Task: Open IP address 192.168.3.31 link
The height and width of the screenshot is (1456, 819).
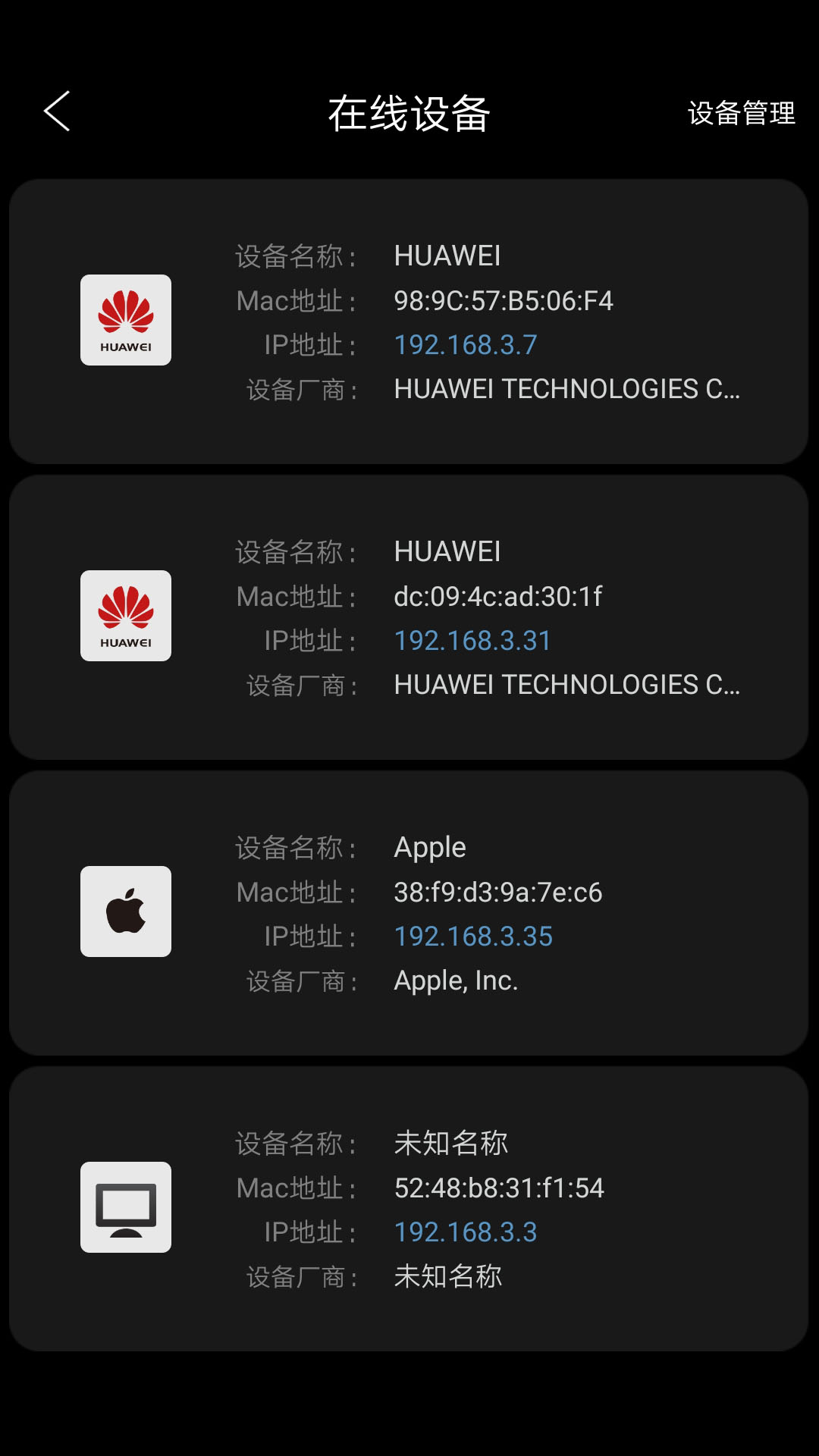Action: [x=472, y=641]
